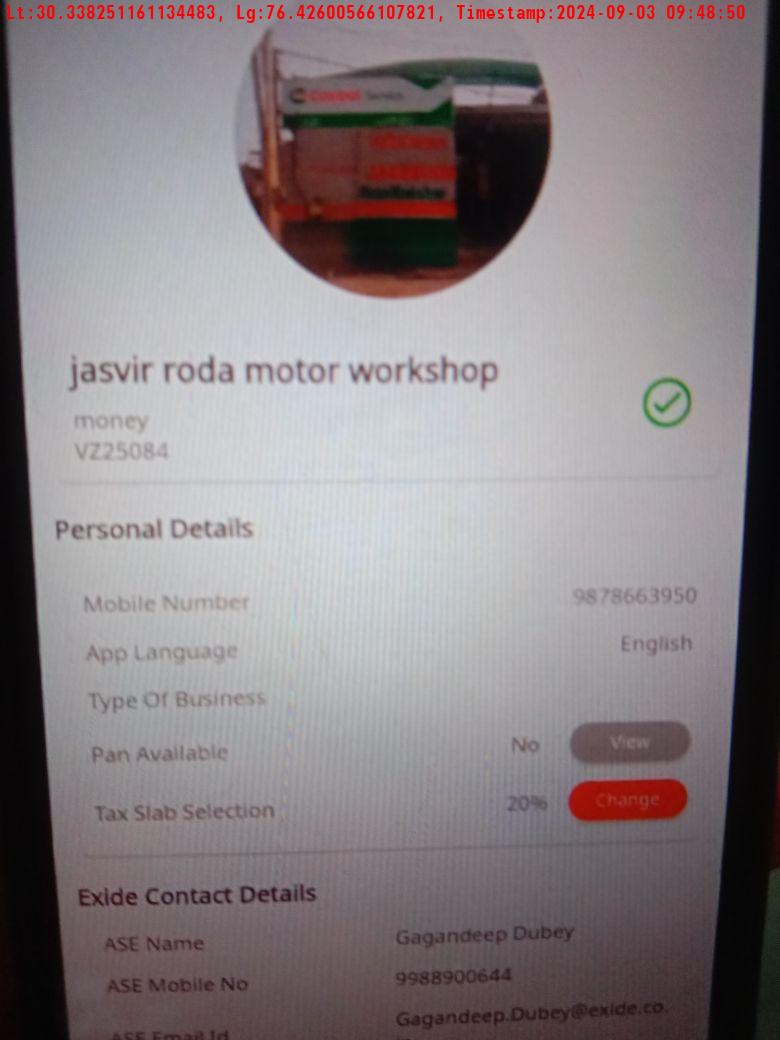Change the Tax Slab Selection
Viewport: 780px width, 1040px height.
pos(628,800)
